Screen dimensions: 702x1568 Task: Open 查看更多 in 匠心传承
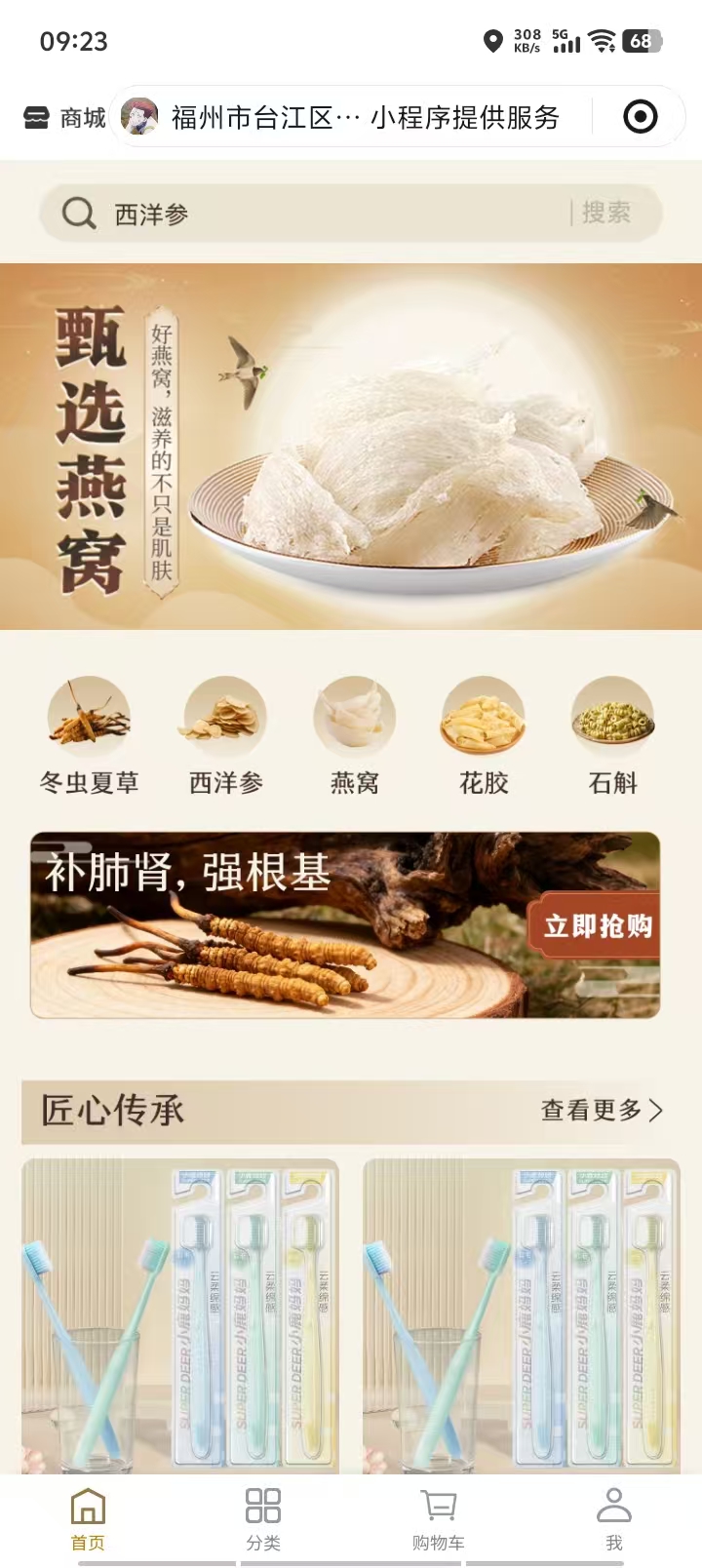[601, 1110]
